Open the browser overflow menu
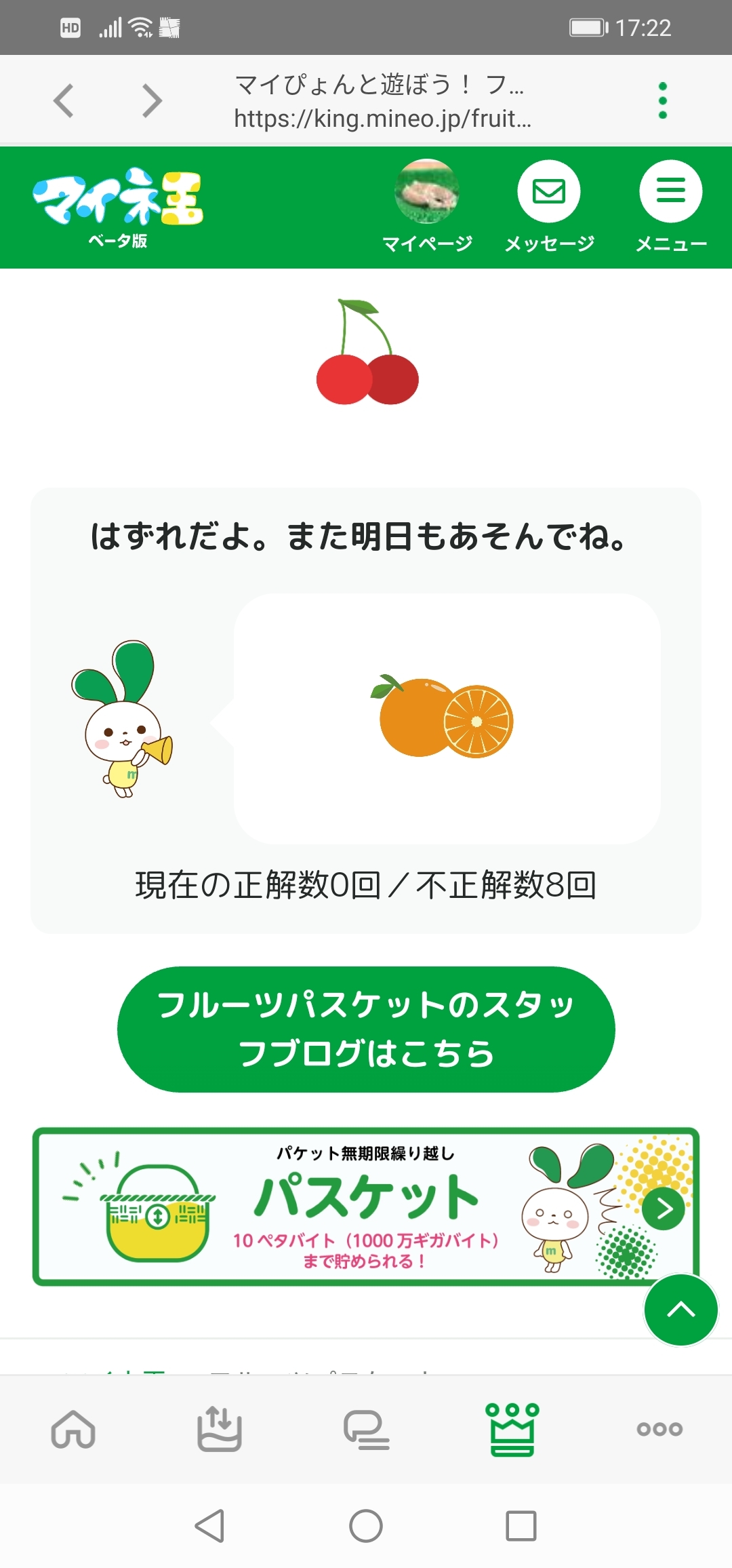 (x=662, y=101)
